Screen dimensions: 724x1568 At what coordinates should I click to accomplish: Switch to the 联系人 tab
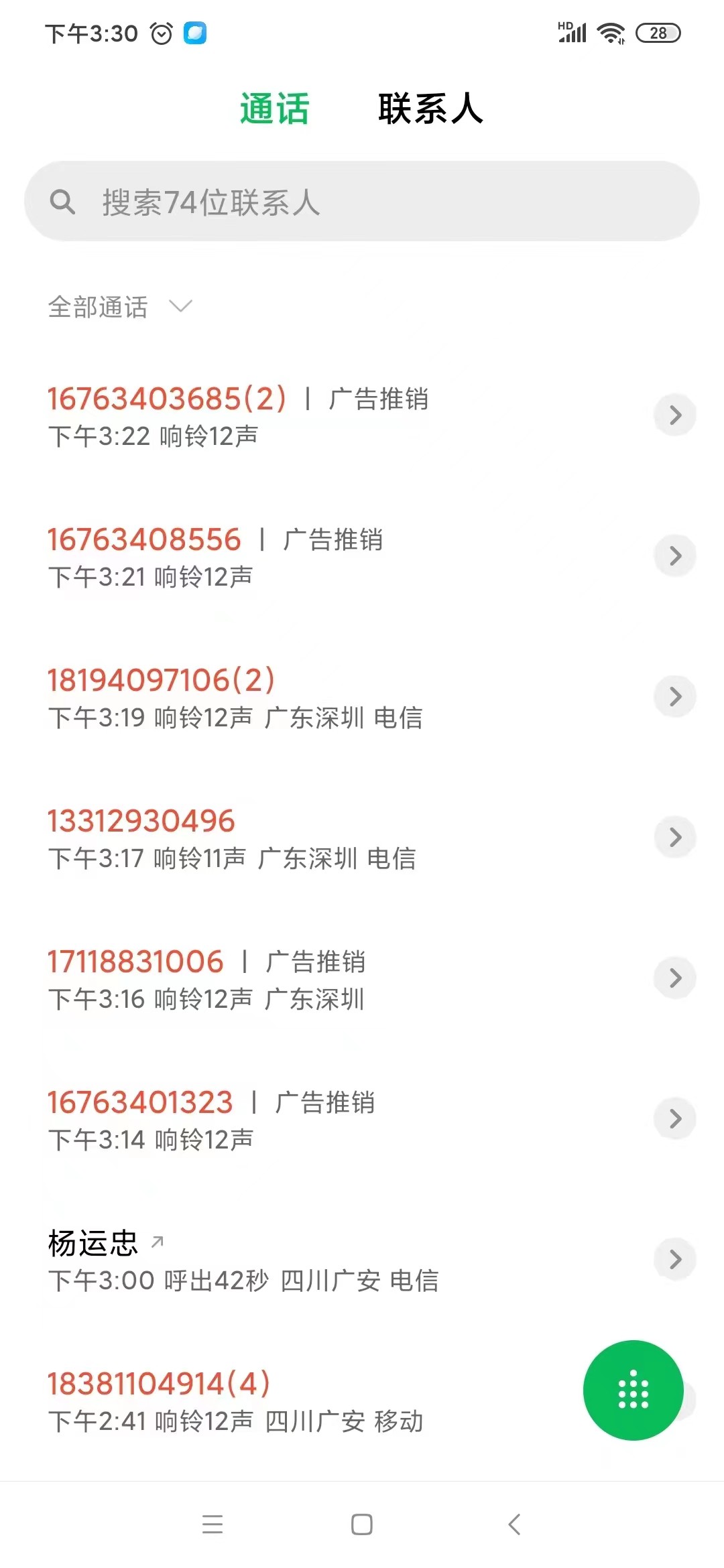430,109
